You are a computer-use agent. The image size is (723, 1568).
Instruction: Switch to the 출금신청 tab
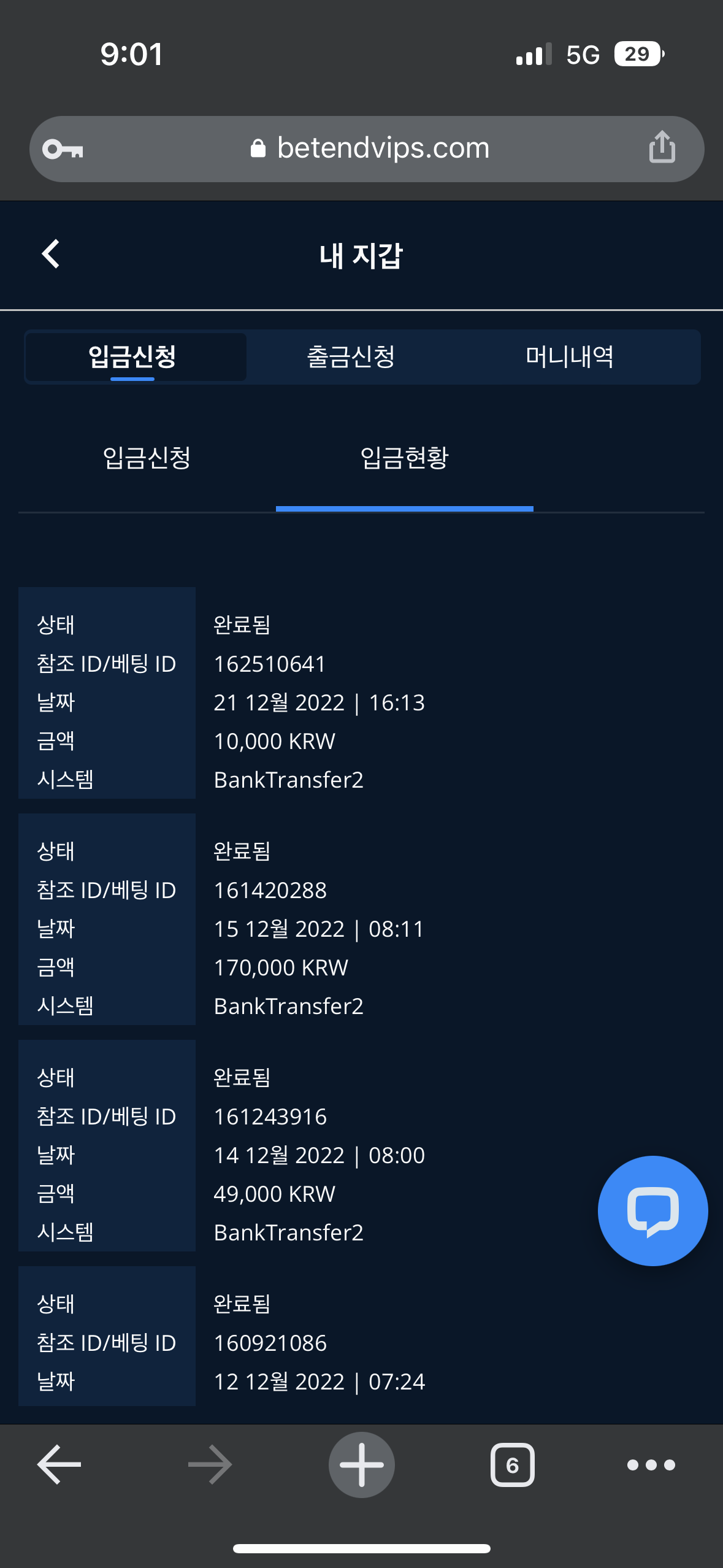351,357
